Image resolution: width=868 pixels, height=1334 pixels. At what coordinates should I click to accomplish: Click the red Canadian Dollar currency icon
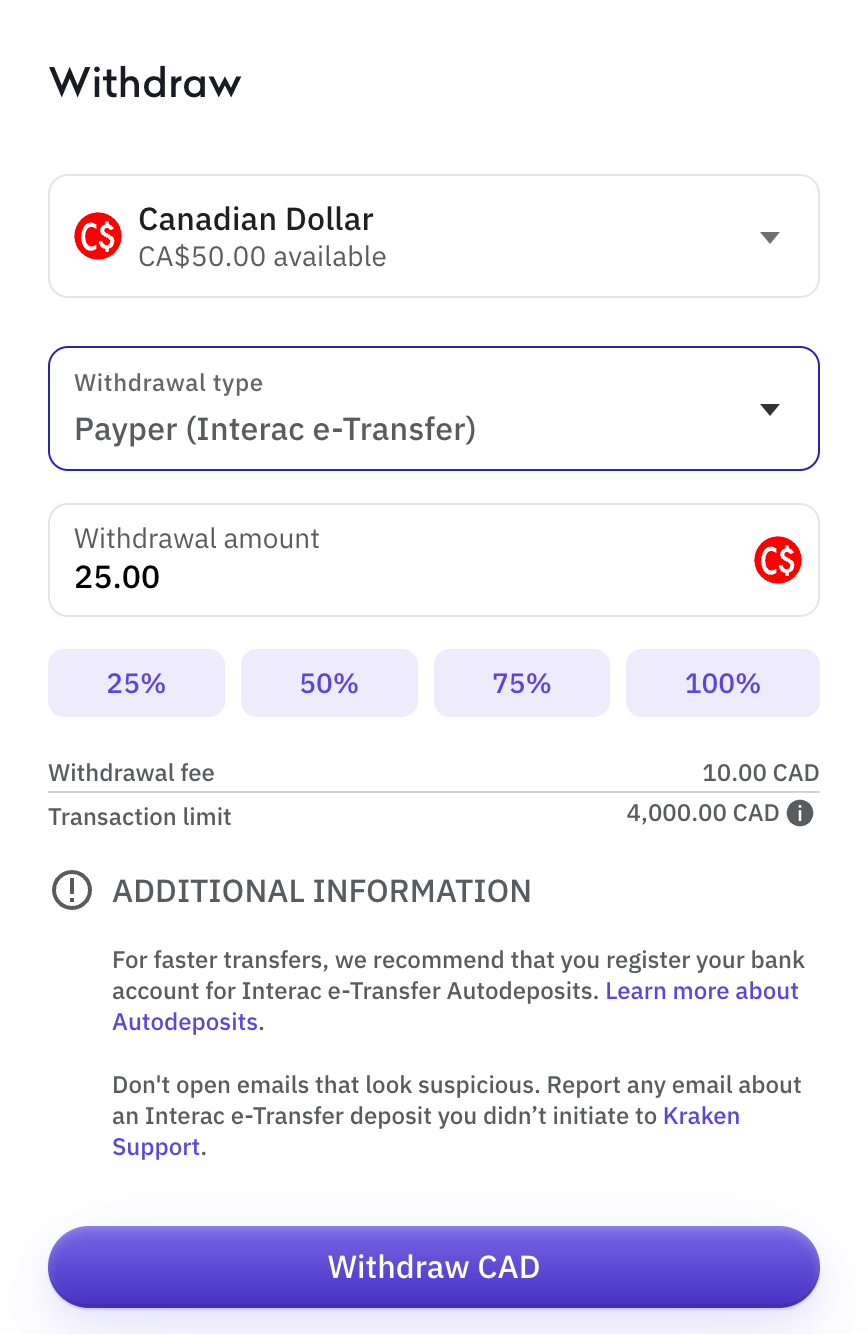pos(97,235)
